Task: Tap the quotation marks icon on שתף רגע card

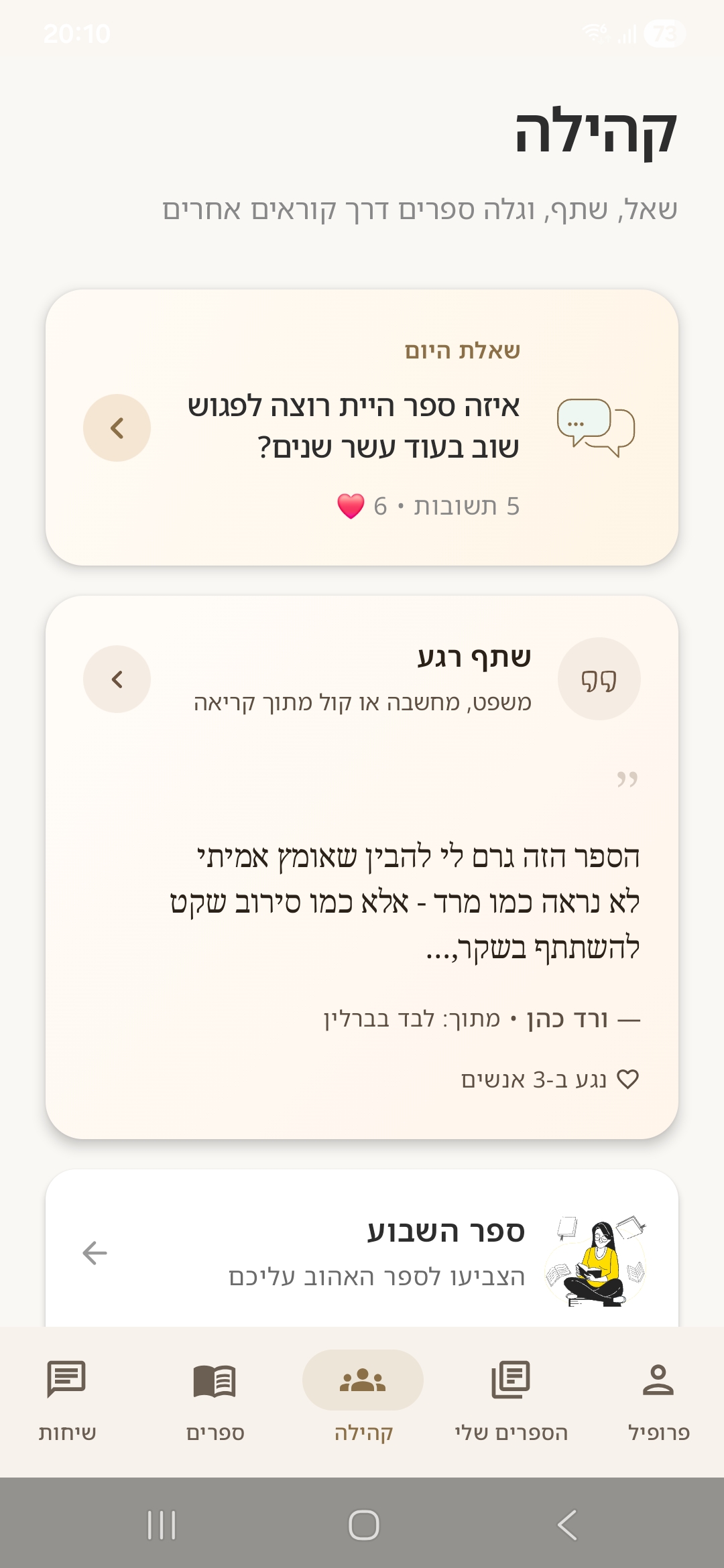Action: [x=600, y=678]
